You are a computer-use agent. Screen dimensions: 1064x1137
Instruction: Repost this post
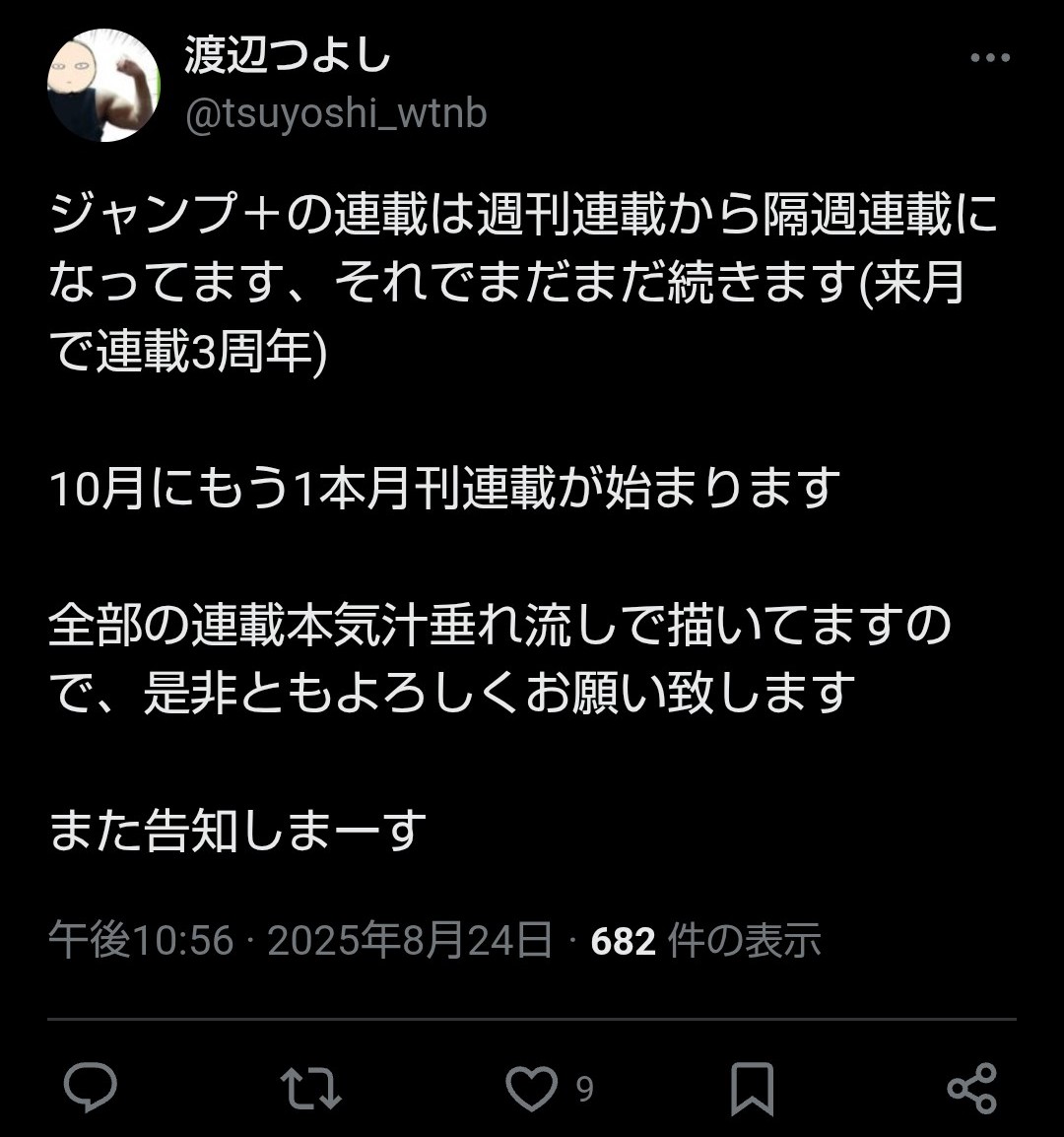(x=310, y=1088)
